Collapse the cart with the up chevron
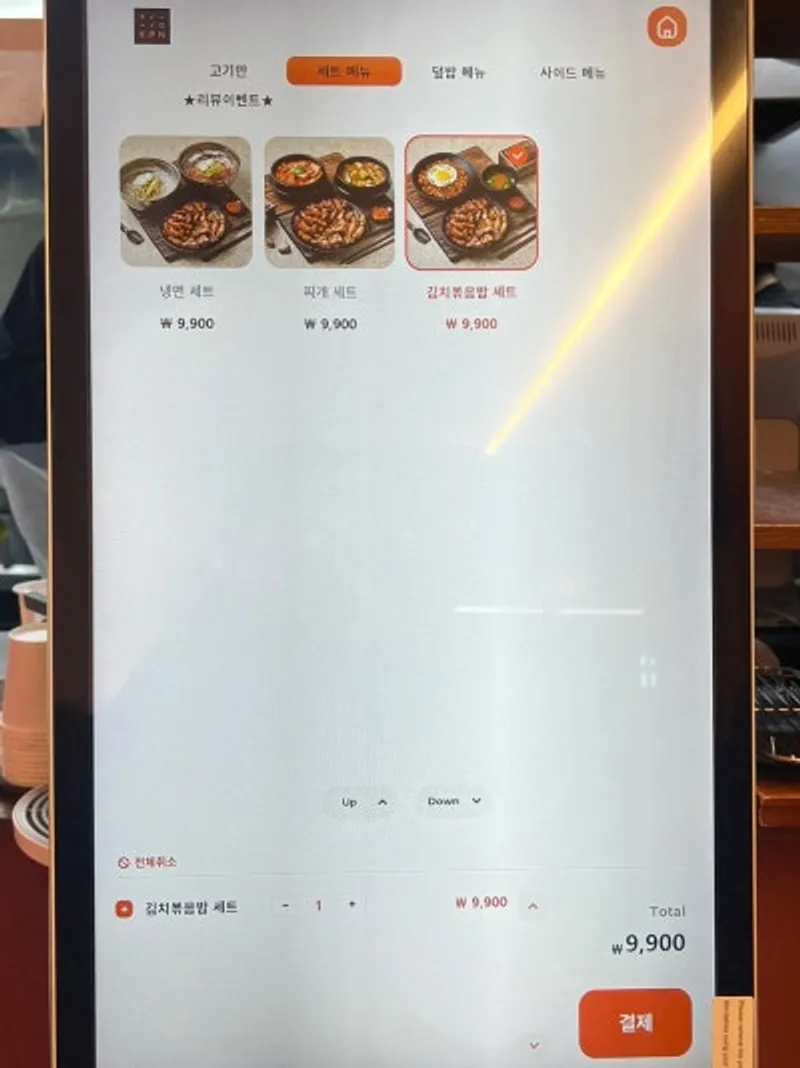800x1068 pixels. click(532, 907)
